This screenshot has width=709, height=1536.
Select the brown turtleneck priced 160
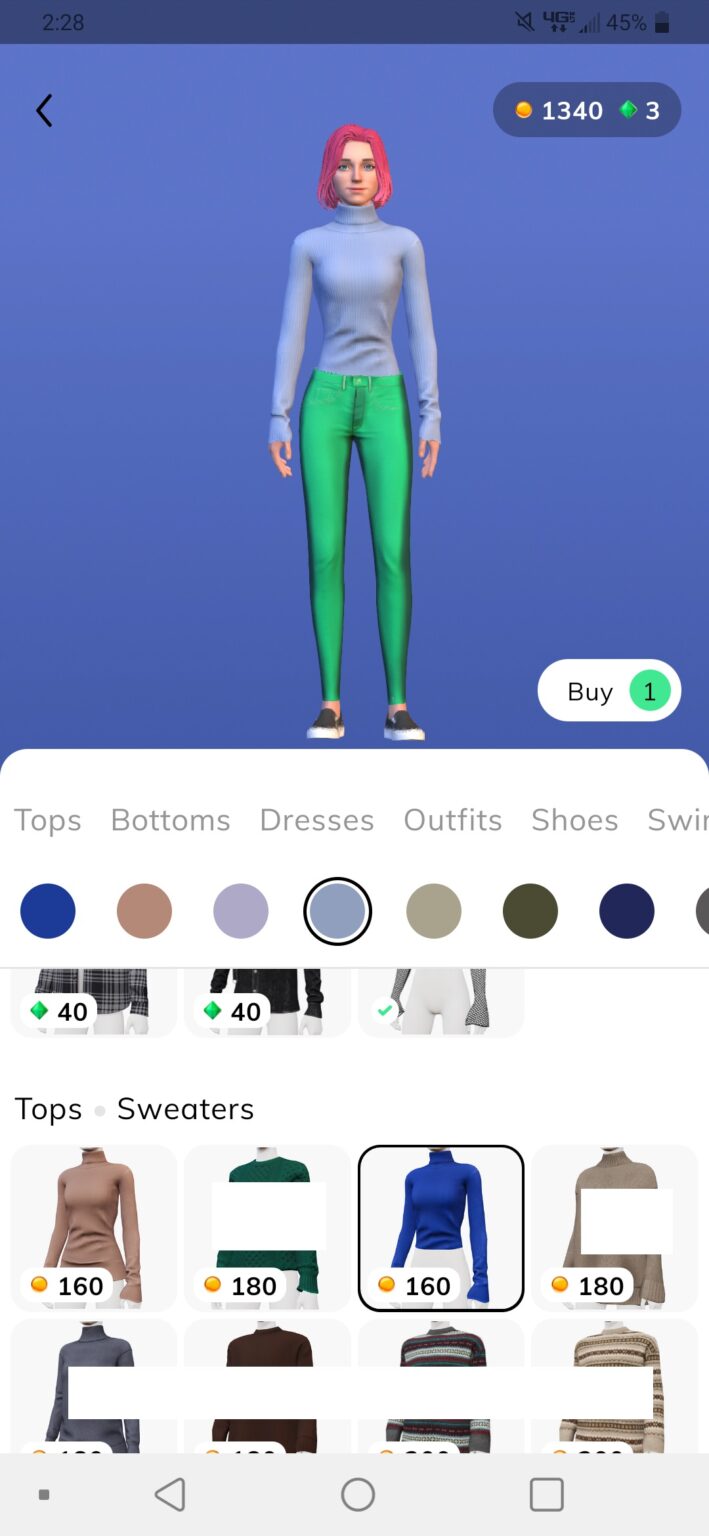pyautogui.click(x=93, y=1227)
